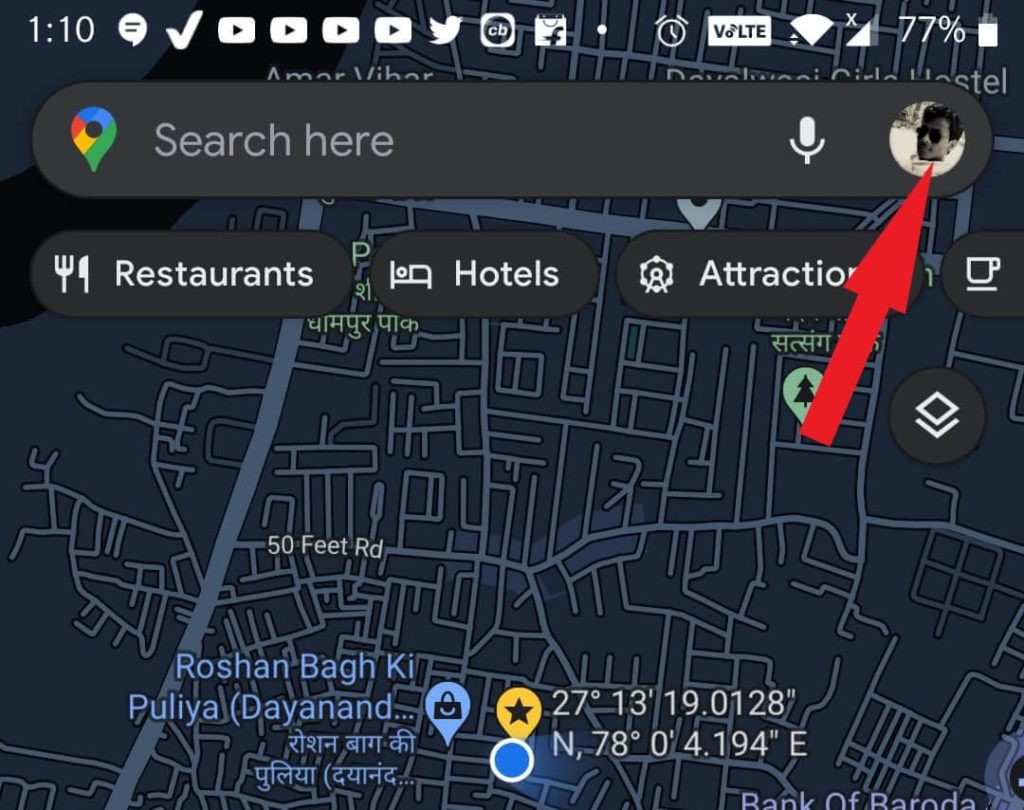Tap the yellow starred place pin
The width and height of the screenshot is (1024, 810).
(519, 713)
